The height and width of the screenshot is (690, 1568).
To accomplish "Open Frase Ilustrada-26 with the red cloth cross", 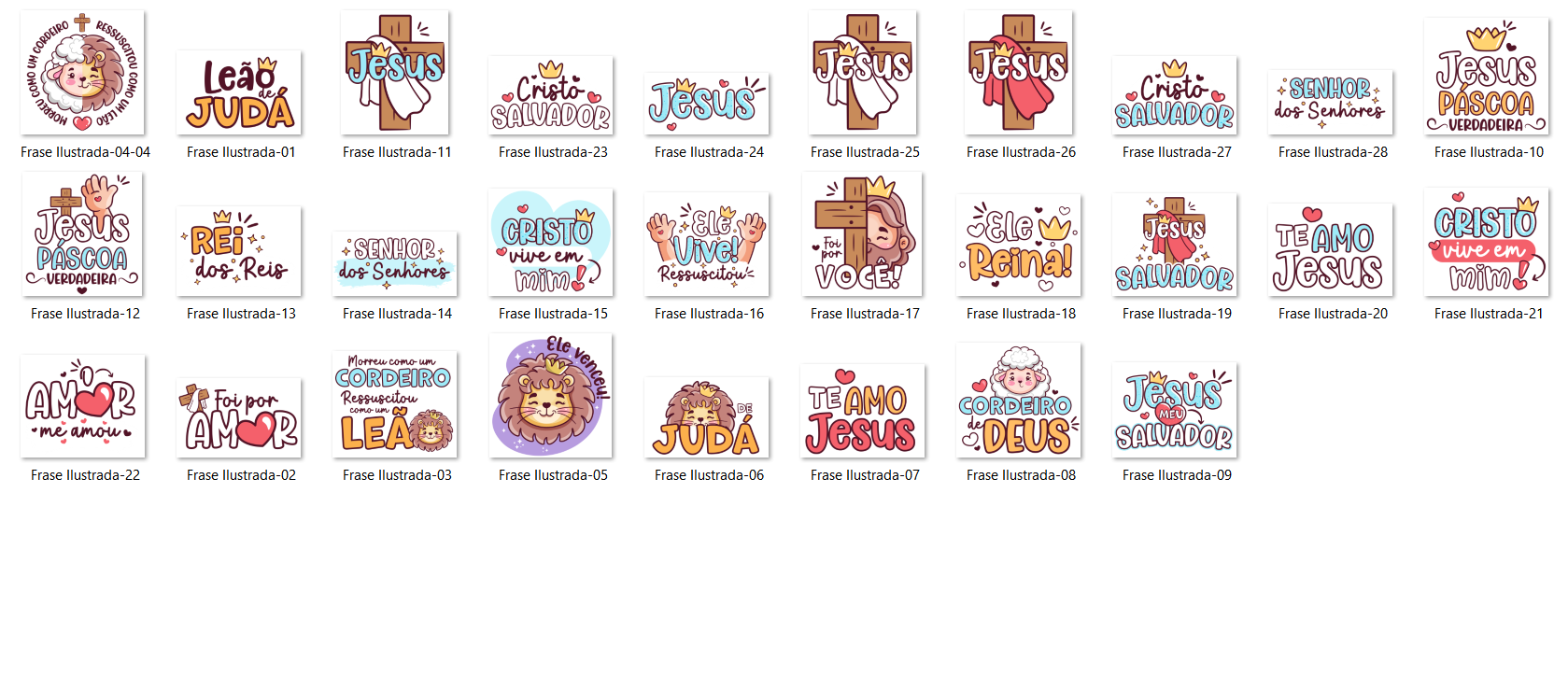I will click(x=1019, y=73).
